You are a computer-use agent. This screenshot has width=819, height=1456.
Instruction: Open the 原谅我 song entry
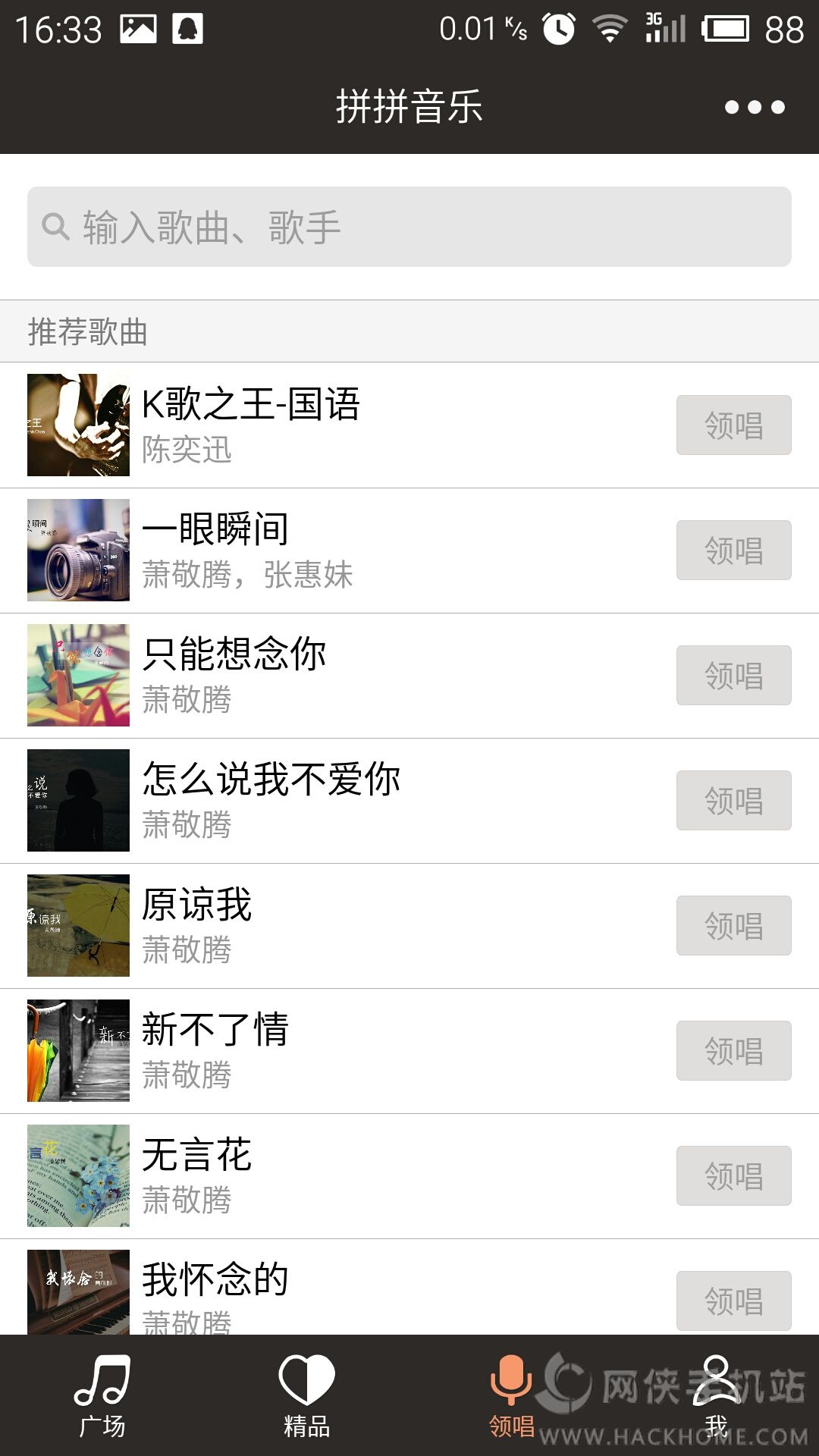coord(379,926)
